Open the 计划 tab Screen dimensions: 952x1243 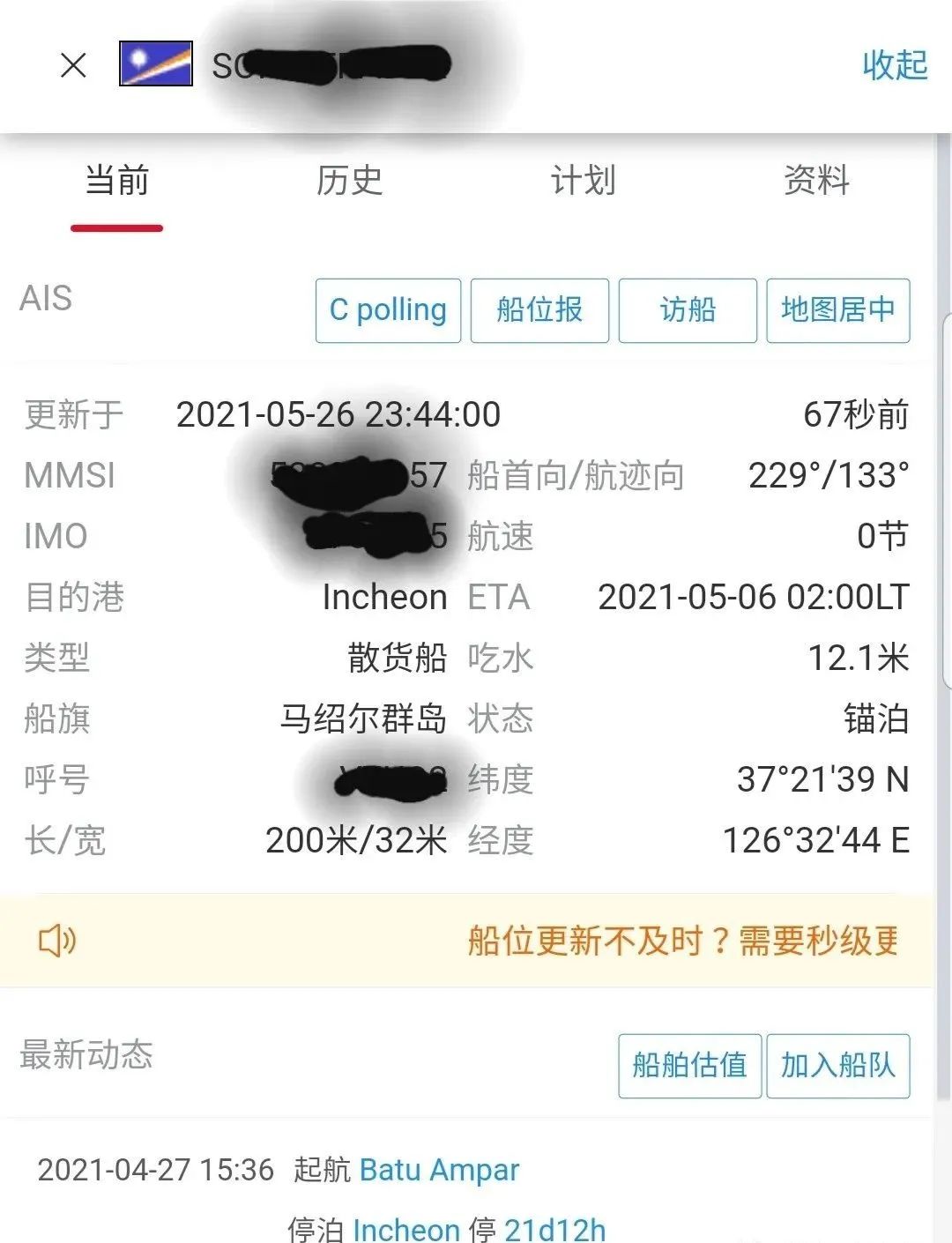tap(583, 181)
